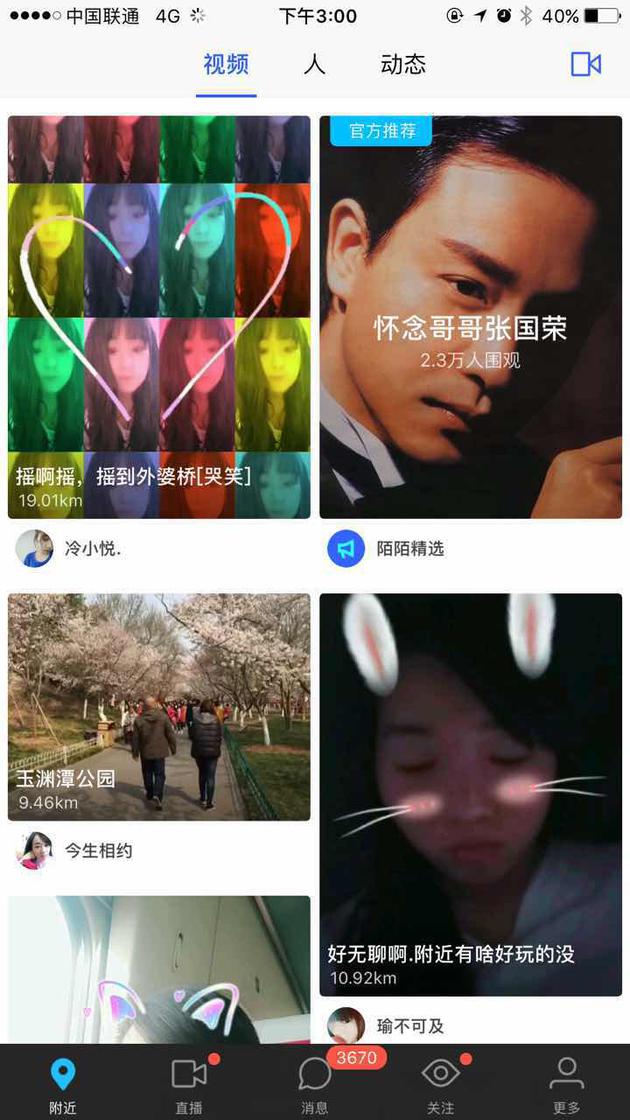Viewport: 630px width, 1120px height.
Task: Open the 消息 tab with 3670 unread
Action: tap(315, 1085)
